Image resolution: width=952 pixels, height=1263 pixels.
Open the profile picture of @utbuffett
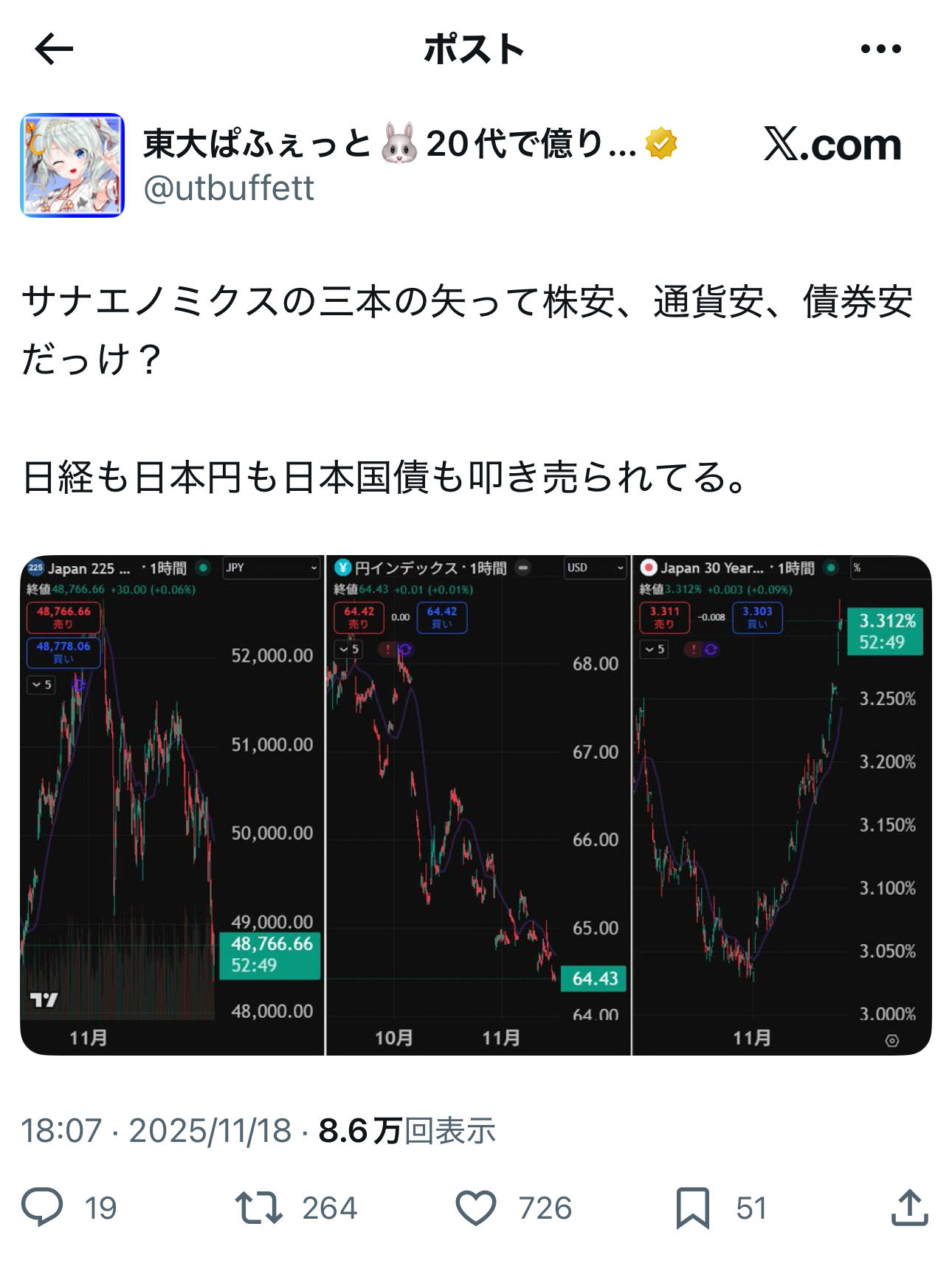click(72, 165)
